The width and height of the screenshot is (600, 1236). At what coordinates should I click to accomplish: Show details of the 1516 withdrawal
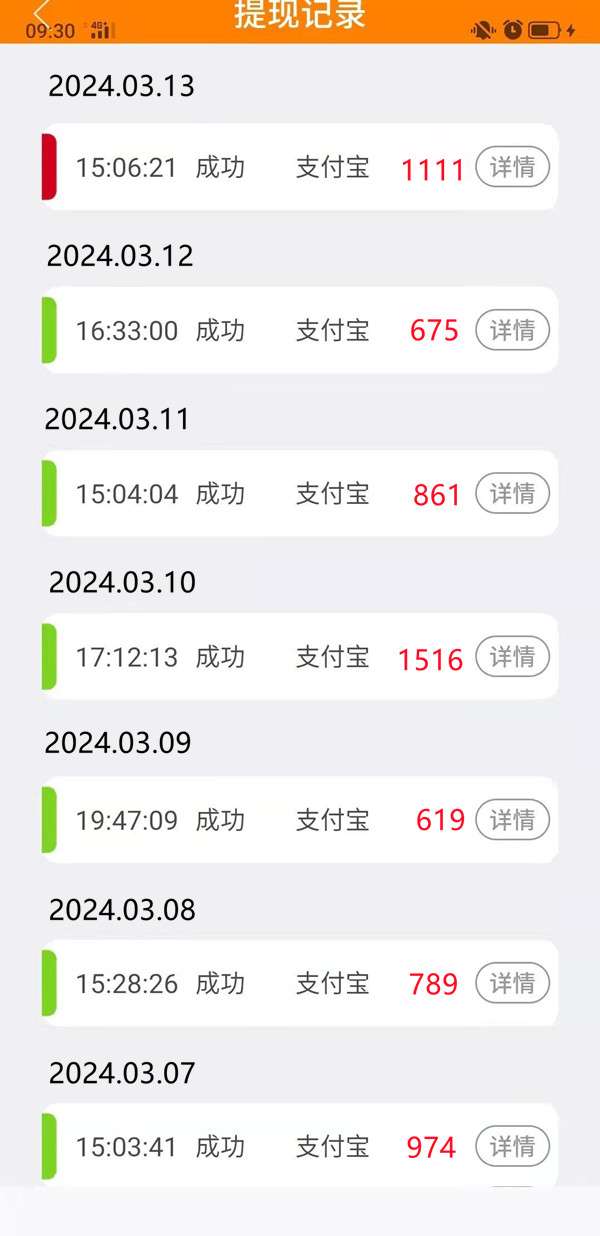point(512,657)
